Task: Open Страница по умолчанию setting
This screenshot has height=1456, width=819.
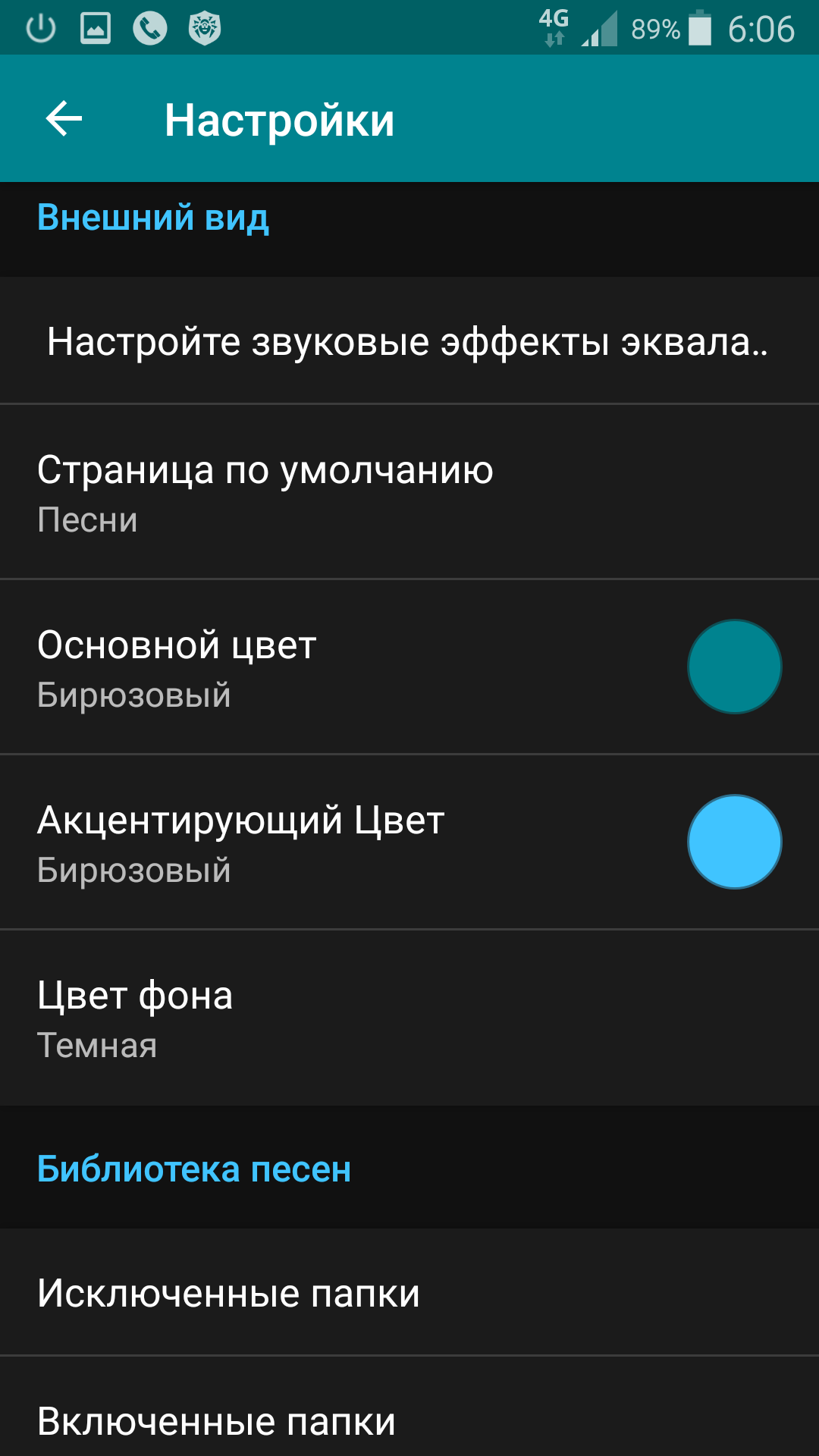Action: 409,493
